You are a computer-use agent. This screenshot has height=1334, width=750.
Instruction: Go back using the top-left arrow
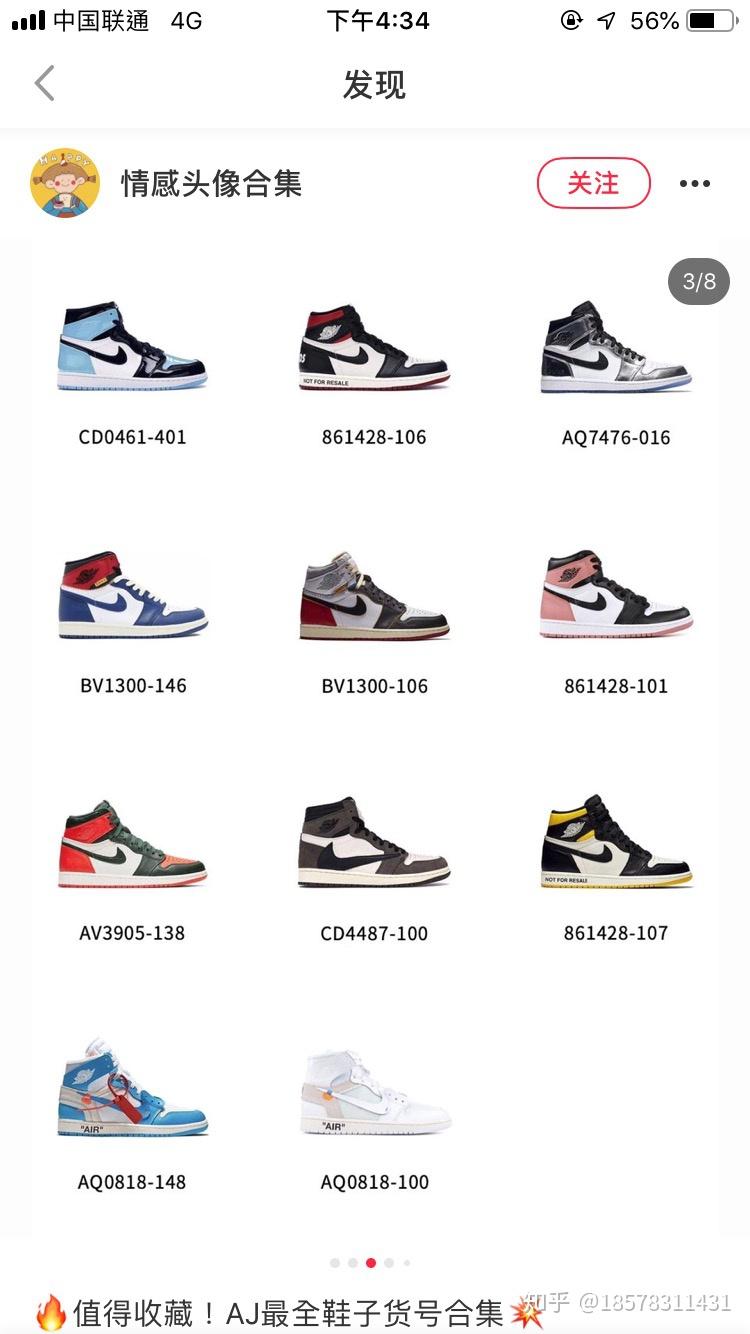click(44, 84)
